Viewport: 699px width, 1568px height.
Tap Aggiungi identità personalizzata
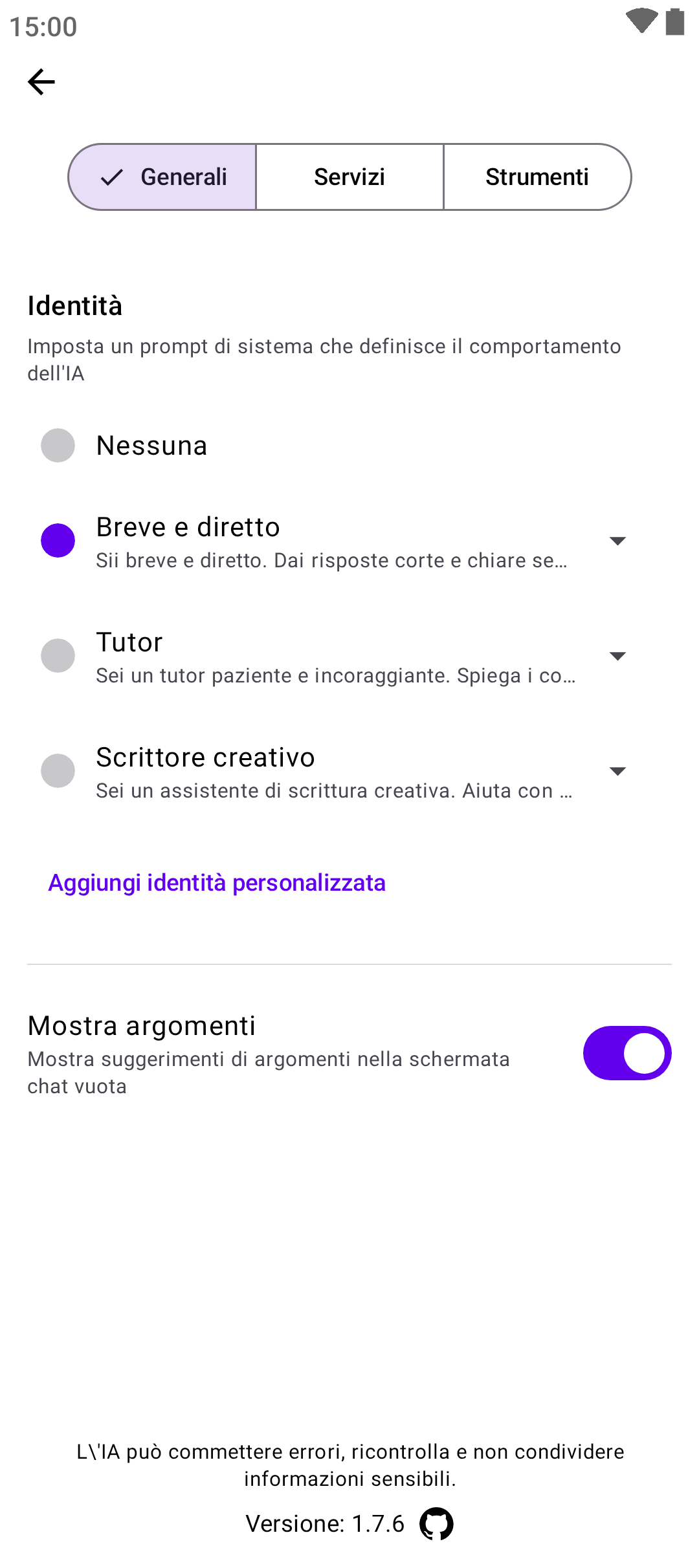click(217, 883)
